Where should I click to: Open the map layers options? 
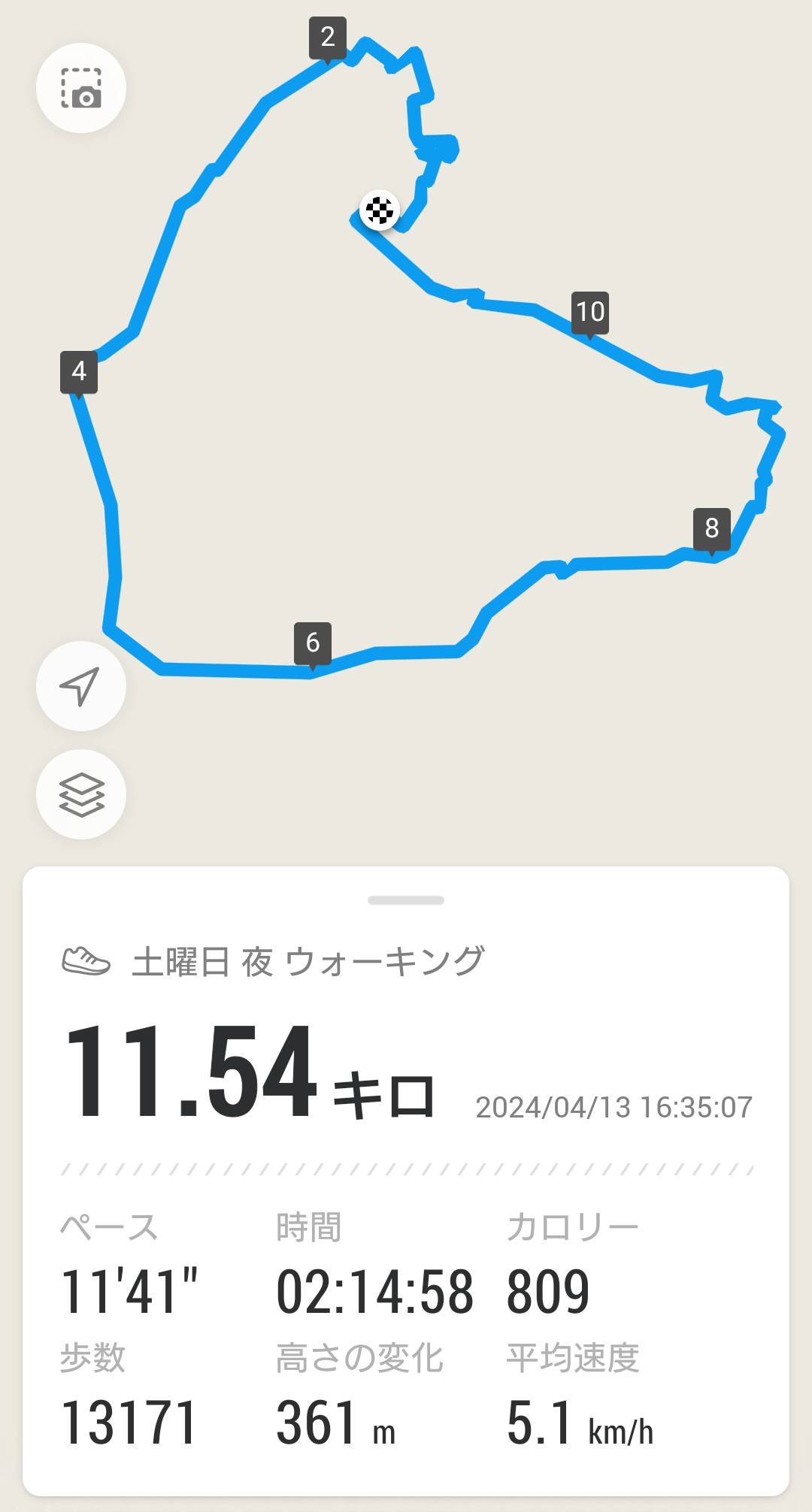[81, 794]
